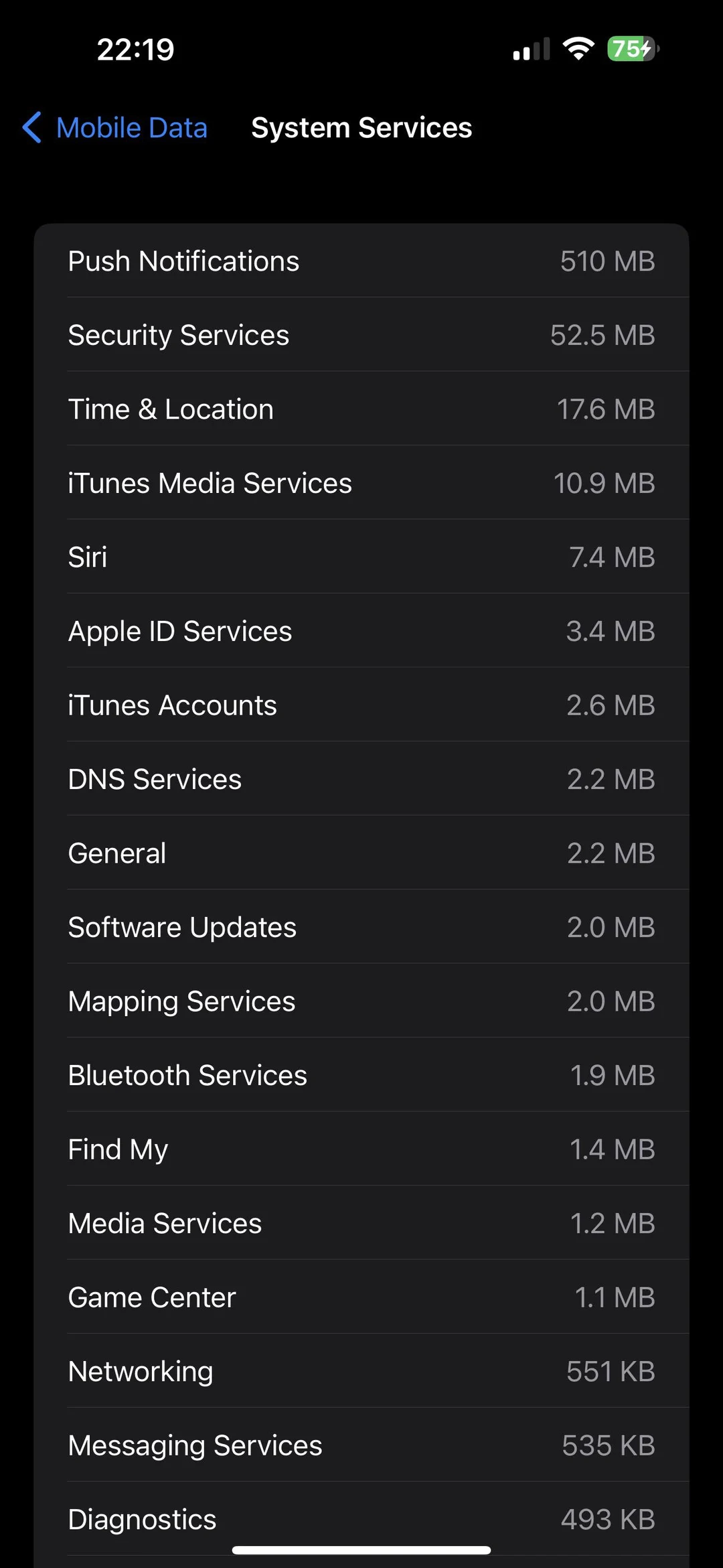Select the Push Notifications row
The height and width of the screenshot is (1568, 723).
361,261
